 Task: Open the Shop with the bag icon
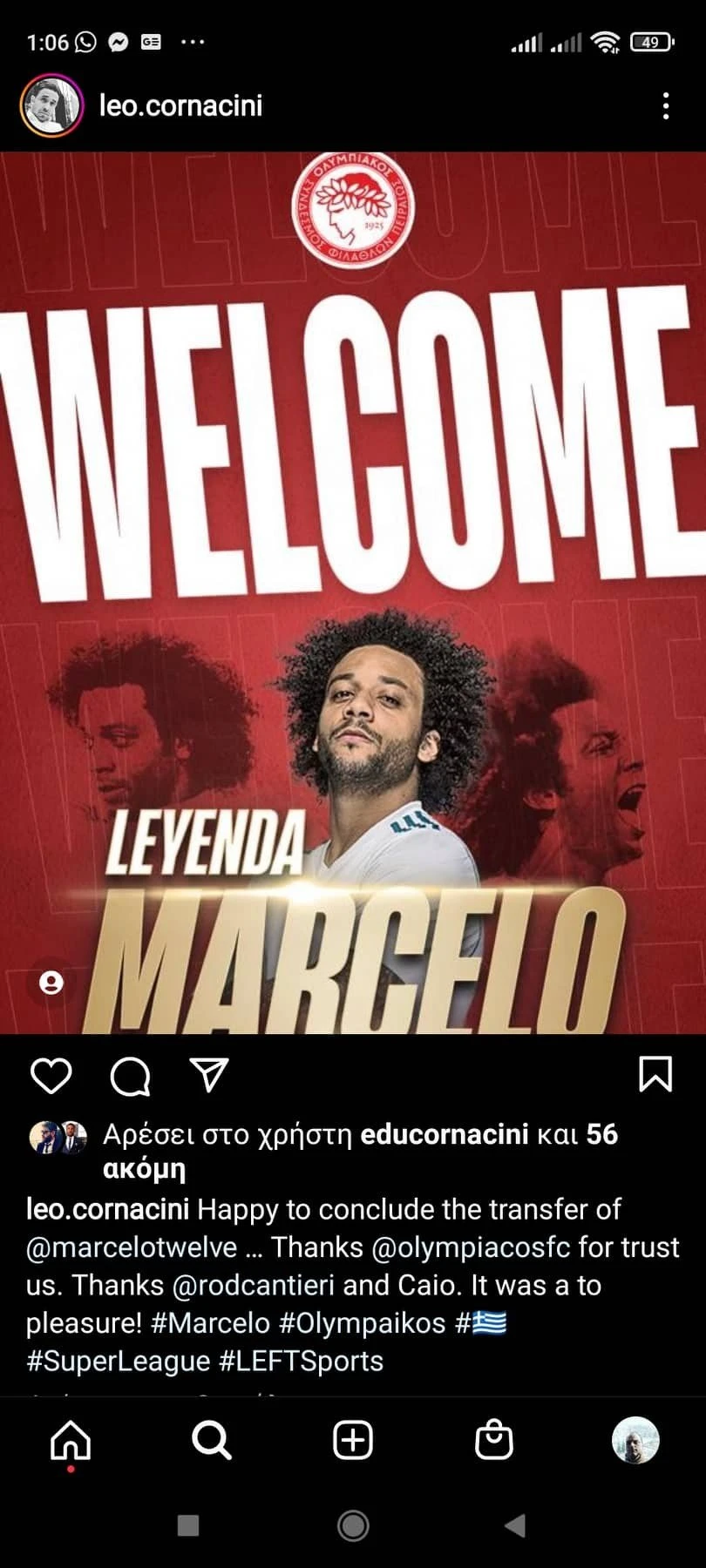coord(494,1439)
